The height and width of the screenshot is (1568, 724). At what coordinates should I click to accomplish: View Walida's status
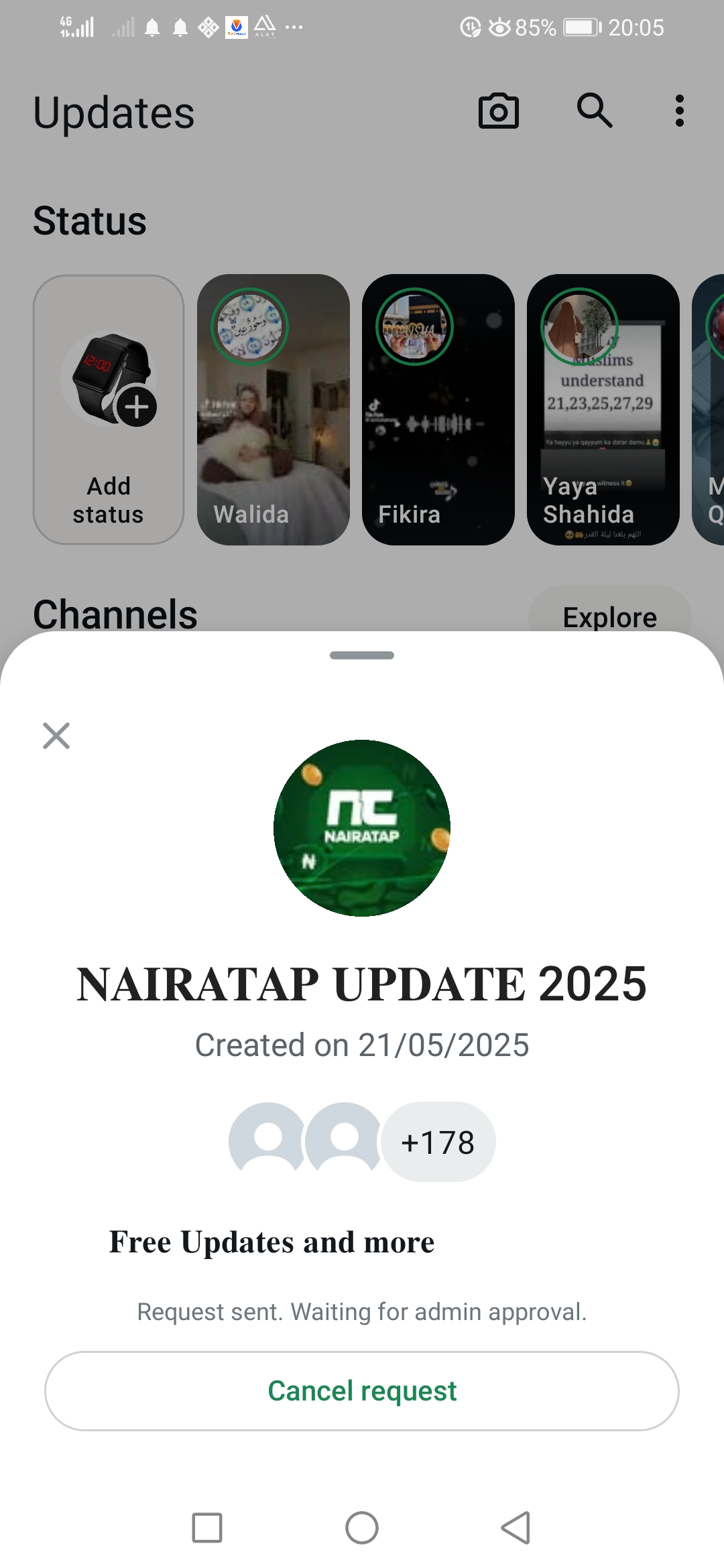click(x=274, y=409)
